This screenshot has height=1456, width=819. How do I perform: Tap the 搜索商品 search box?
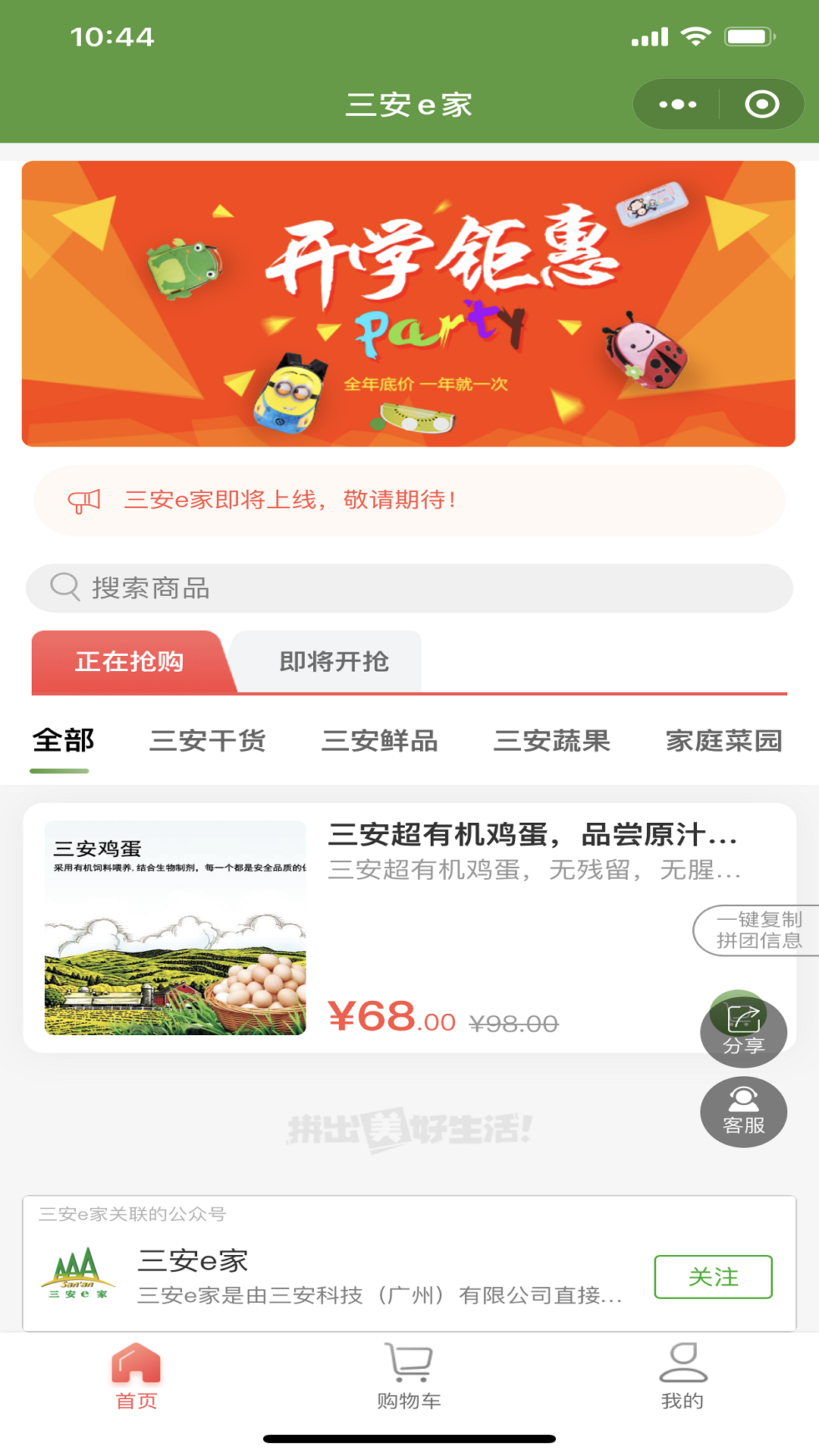click(409, 588)
